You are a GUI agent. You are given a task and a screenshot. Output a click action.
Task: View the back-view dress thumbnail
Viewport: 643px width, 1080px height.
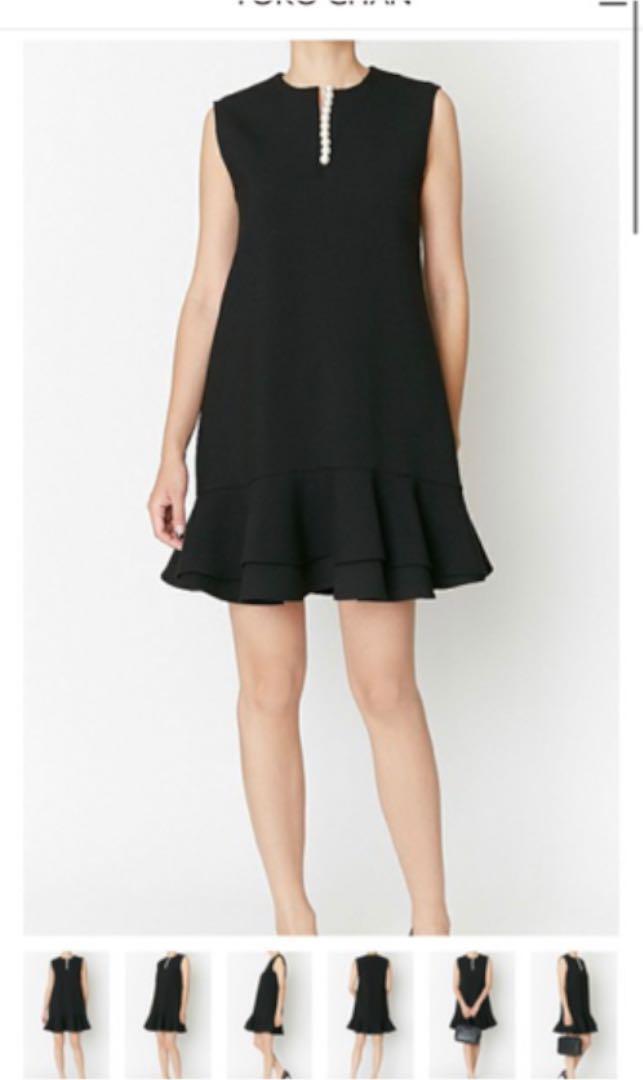pos(370,1012)
